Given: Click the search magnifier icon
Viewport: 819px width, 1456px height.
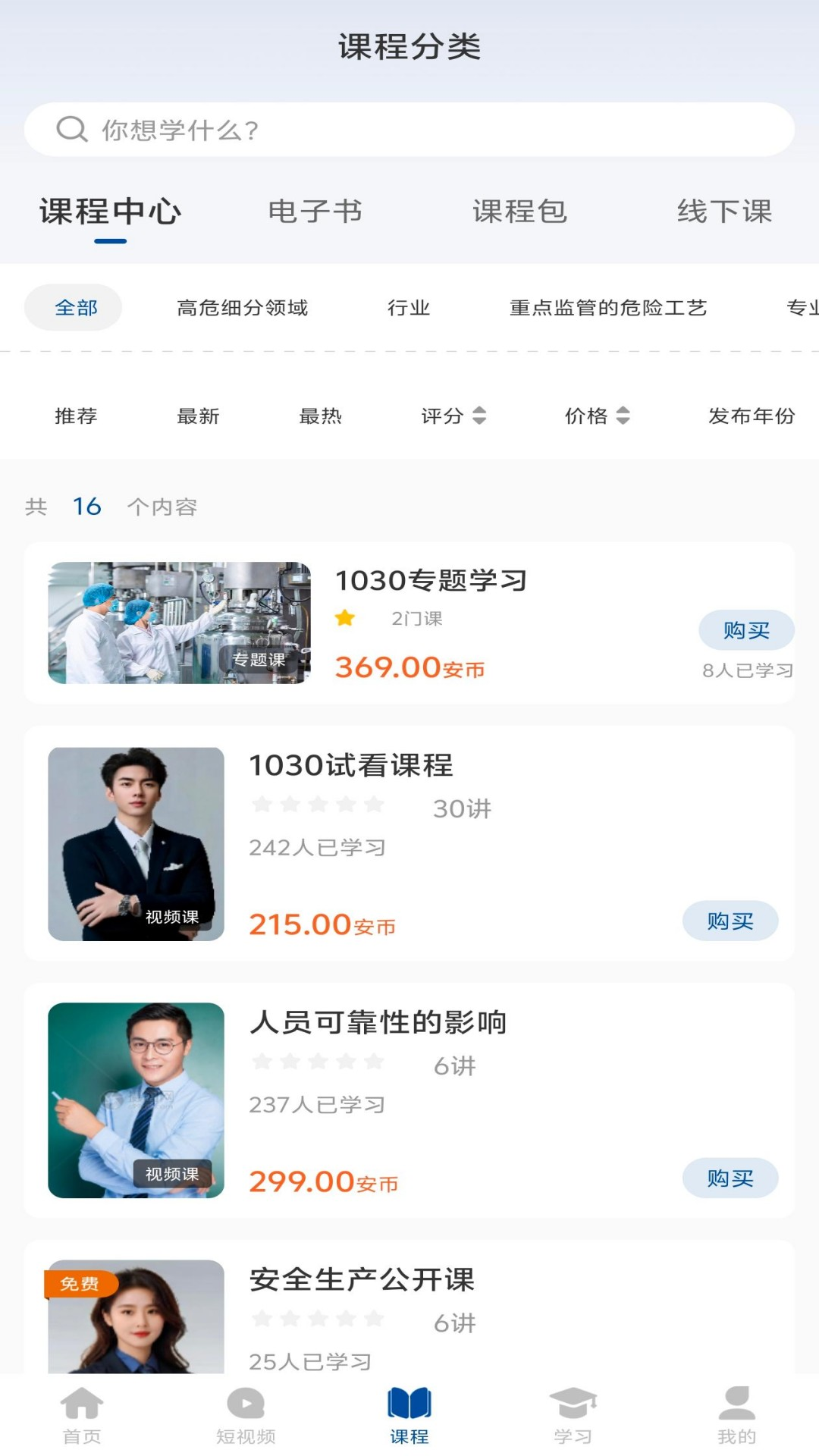Looking at the screenshot, I should (x=72, y=130).
